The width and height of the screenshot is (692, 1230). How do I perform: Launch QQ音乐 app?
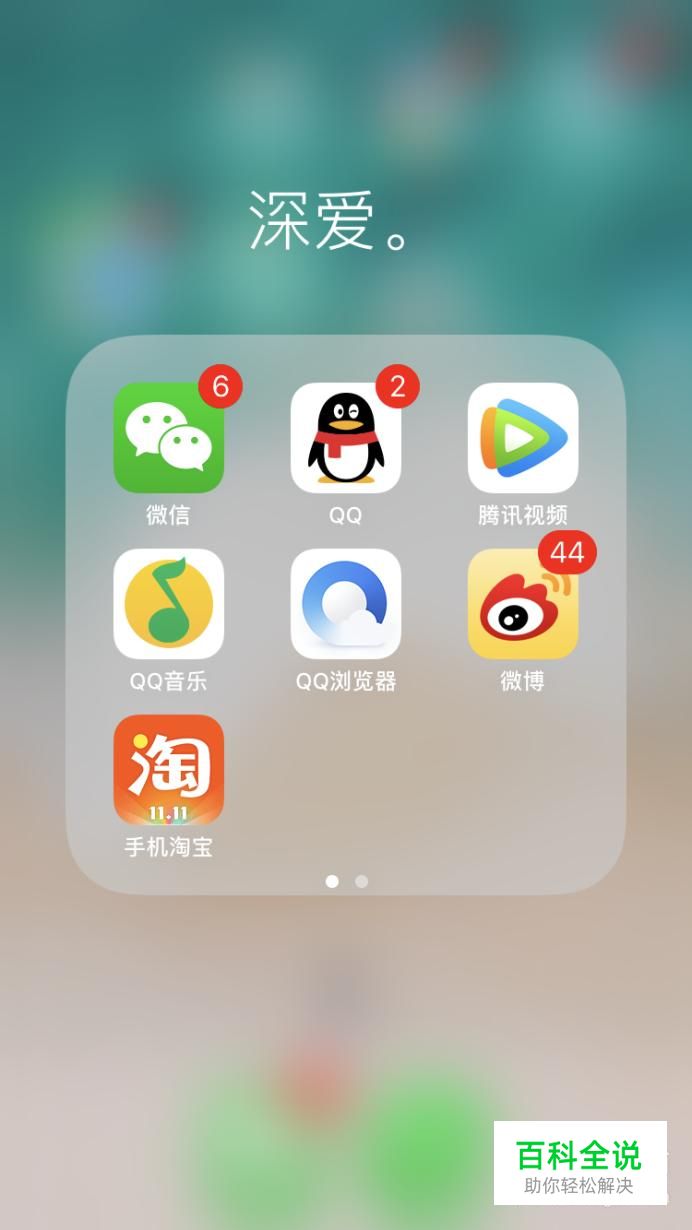pos(168,604)
